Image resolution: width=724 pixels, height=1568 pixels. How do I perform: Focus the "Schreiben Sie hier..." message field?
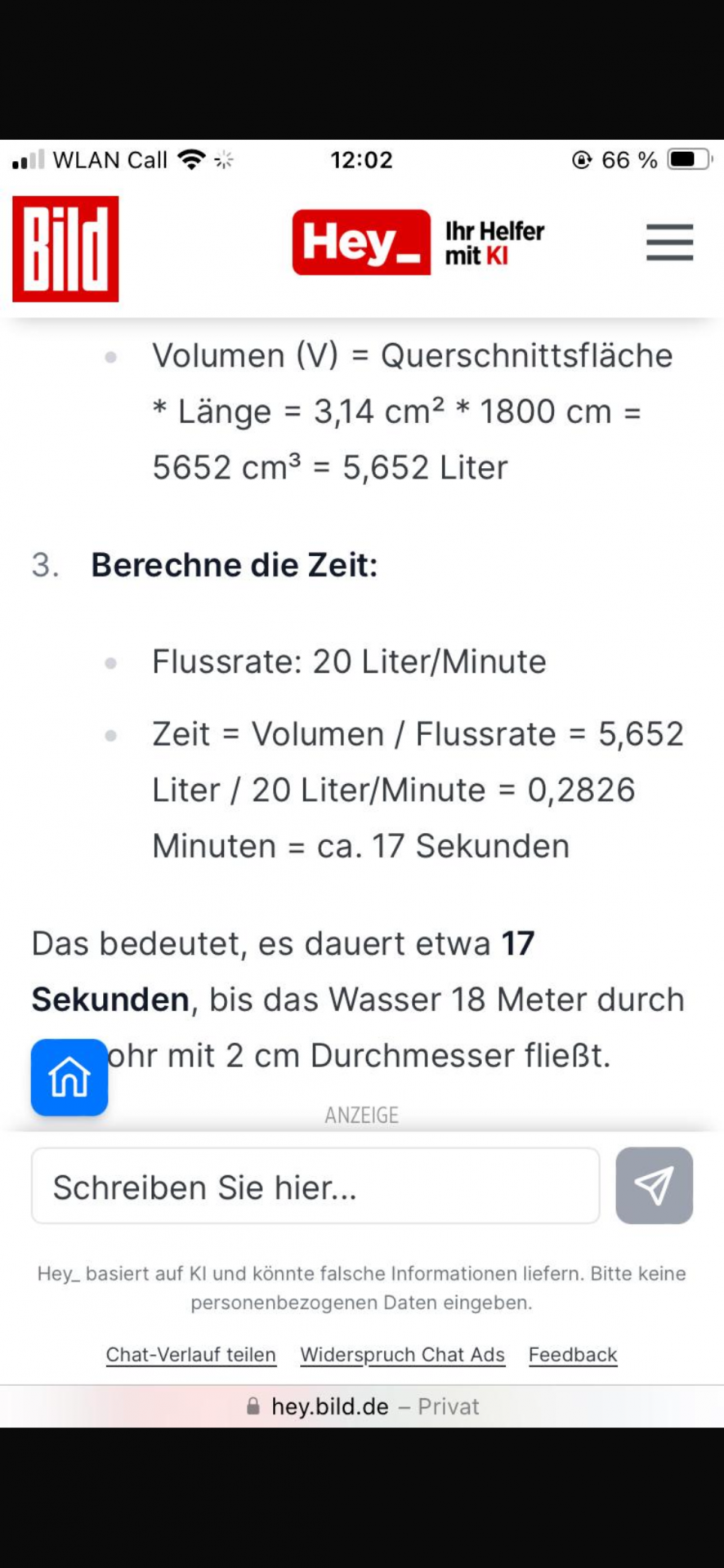(315, 1186)
